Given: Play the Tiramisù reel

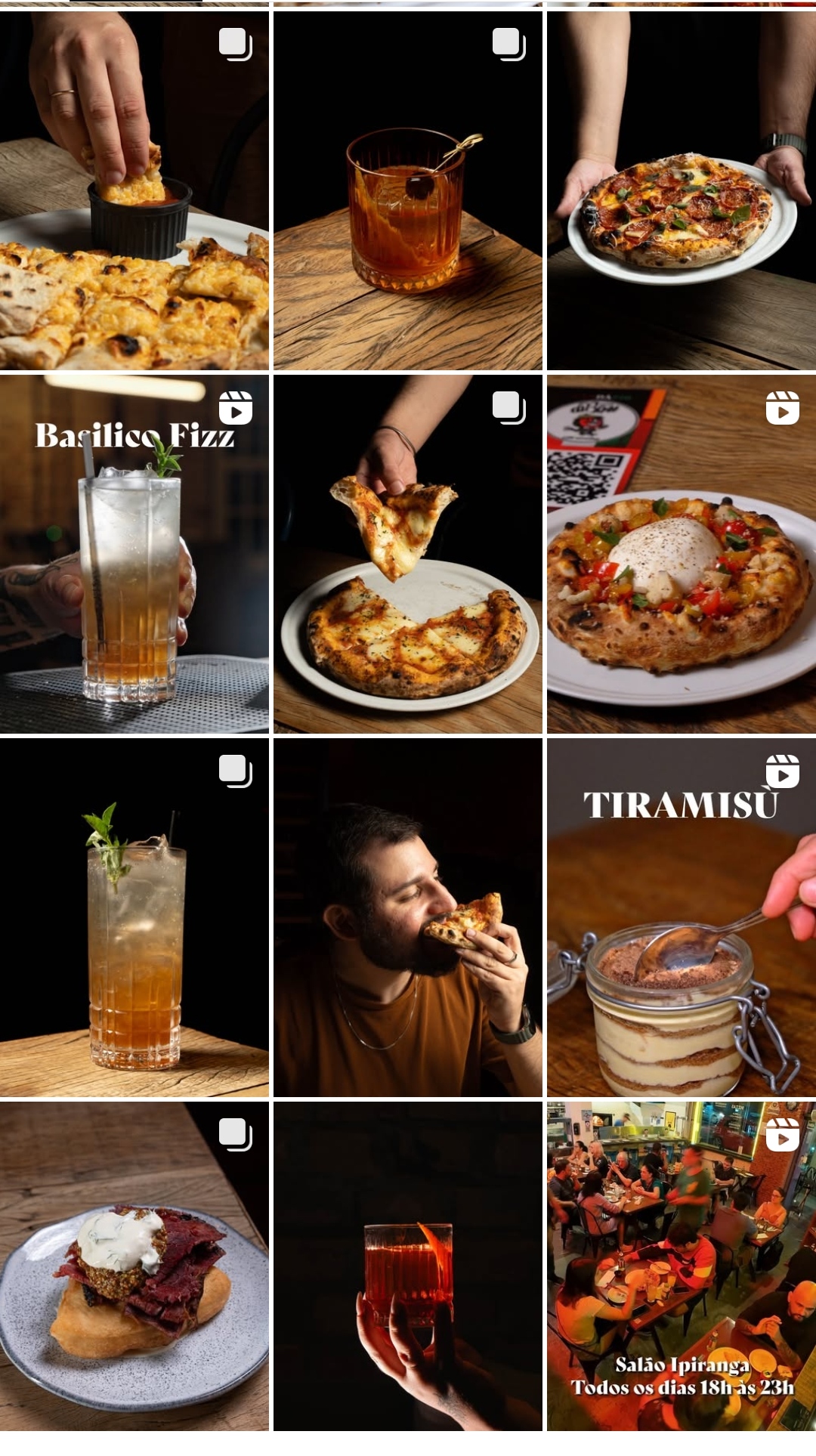Looking at the screenshot, I should click(x=682, y=917).
